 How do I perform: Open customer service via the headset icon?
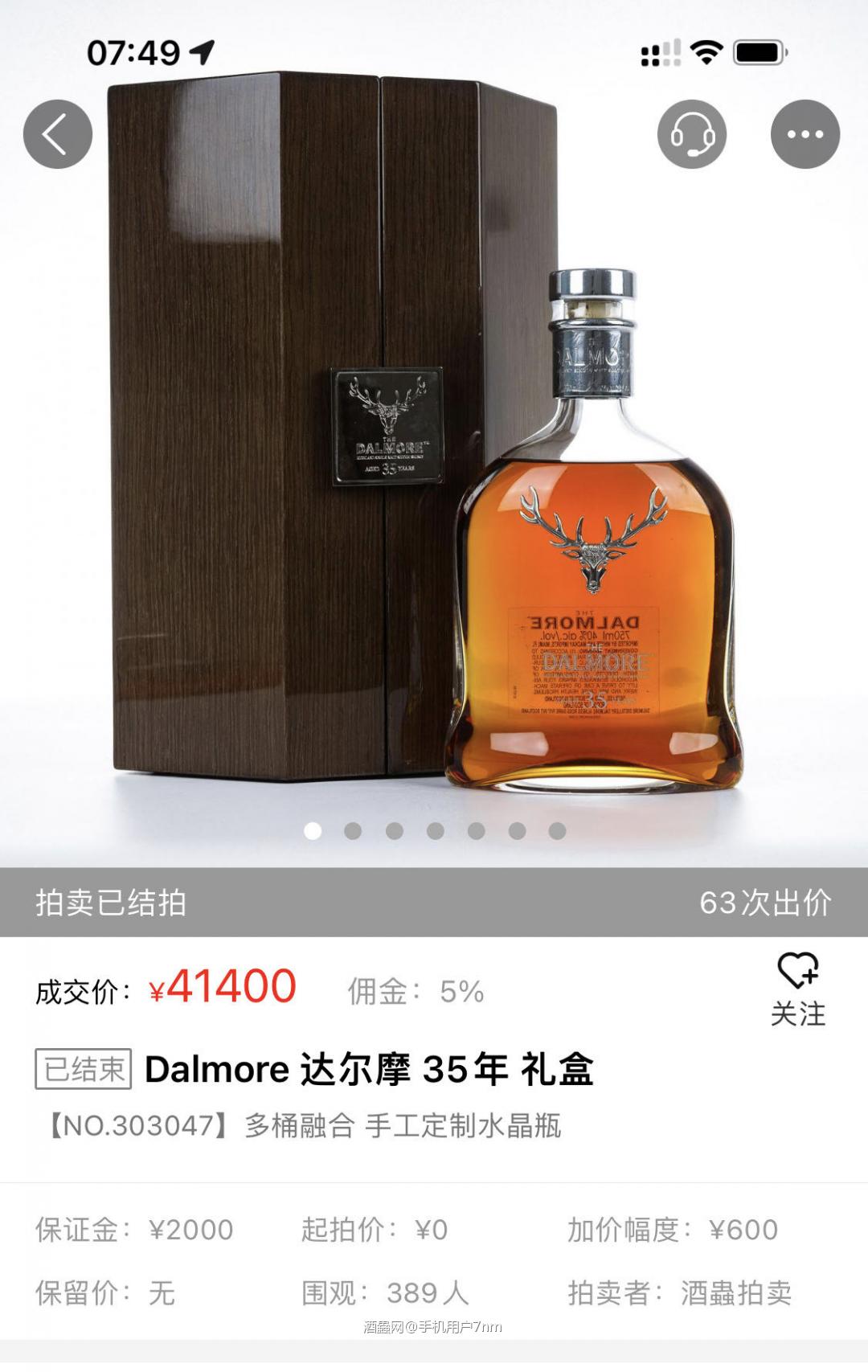pyautogui.click(x=692, y=133)
